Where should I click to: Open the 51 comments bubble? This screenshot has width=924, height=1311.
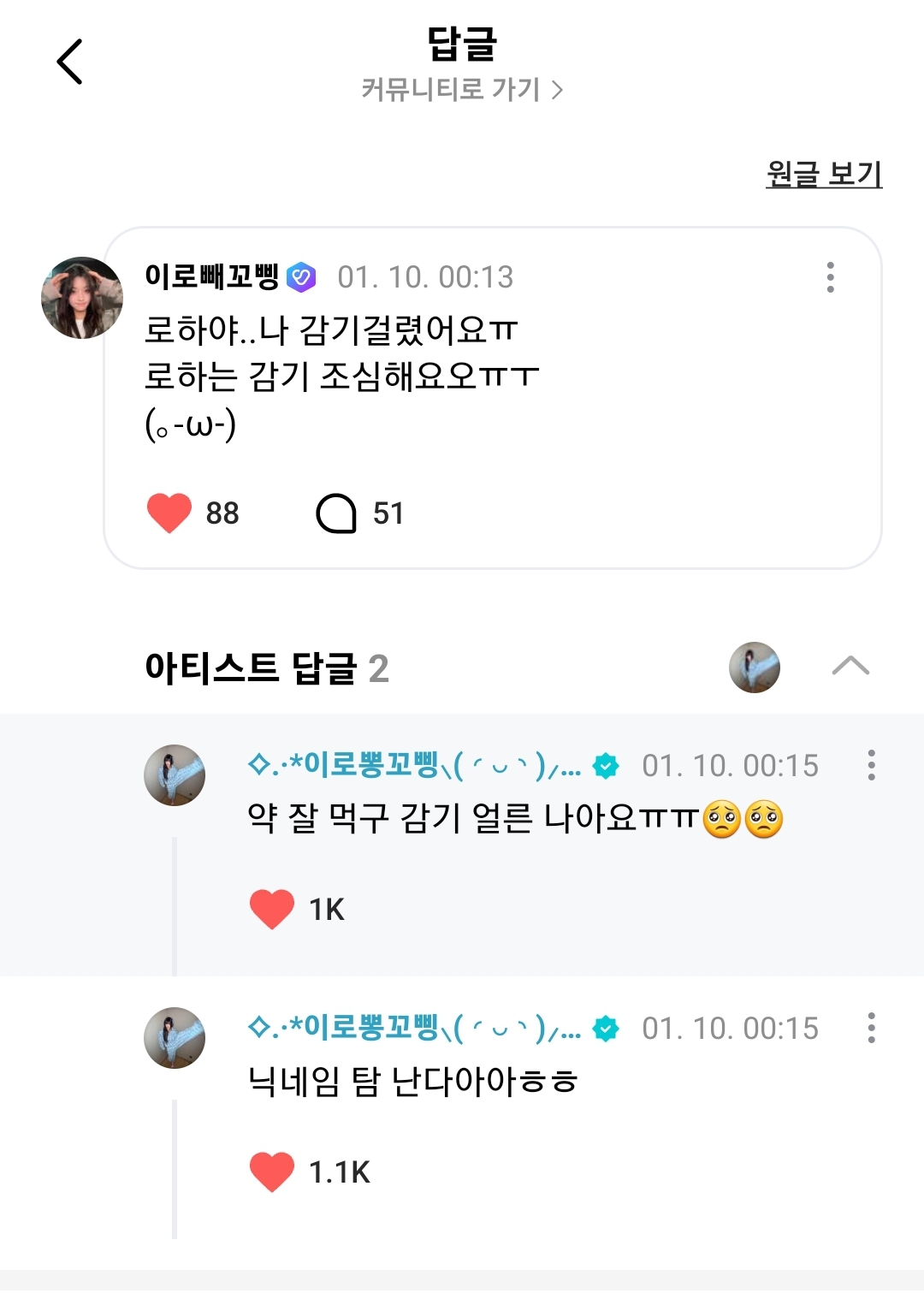[x=336, y=513]
